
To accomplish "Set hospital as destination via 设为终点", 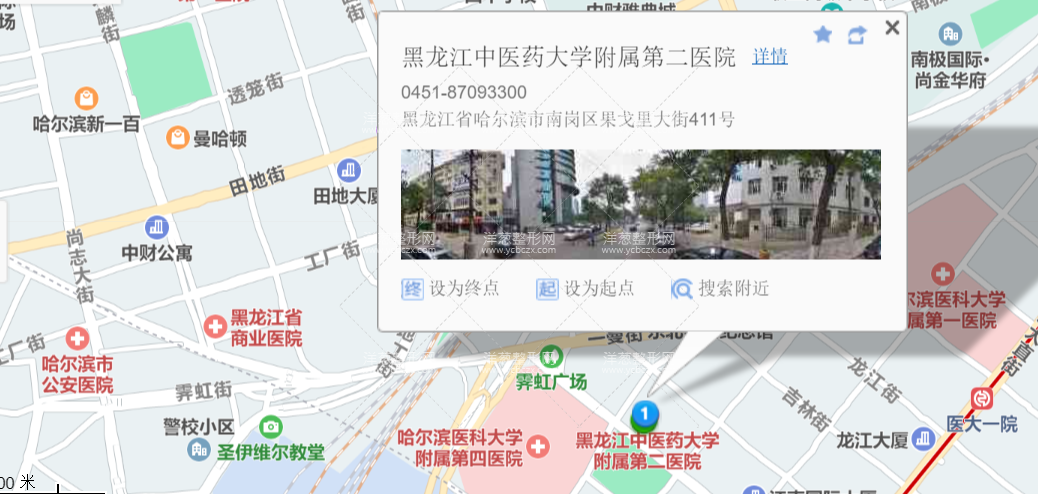I will (x=450, y=289).
